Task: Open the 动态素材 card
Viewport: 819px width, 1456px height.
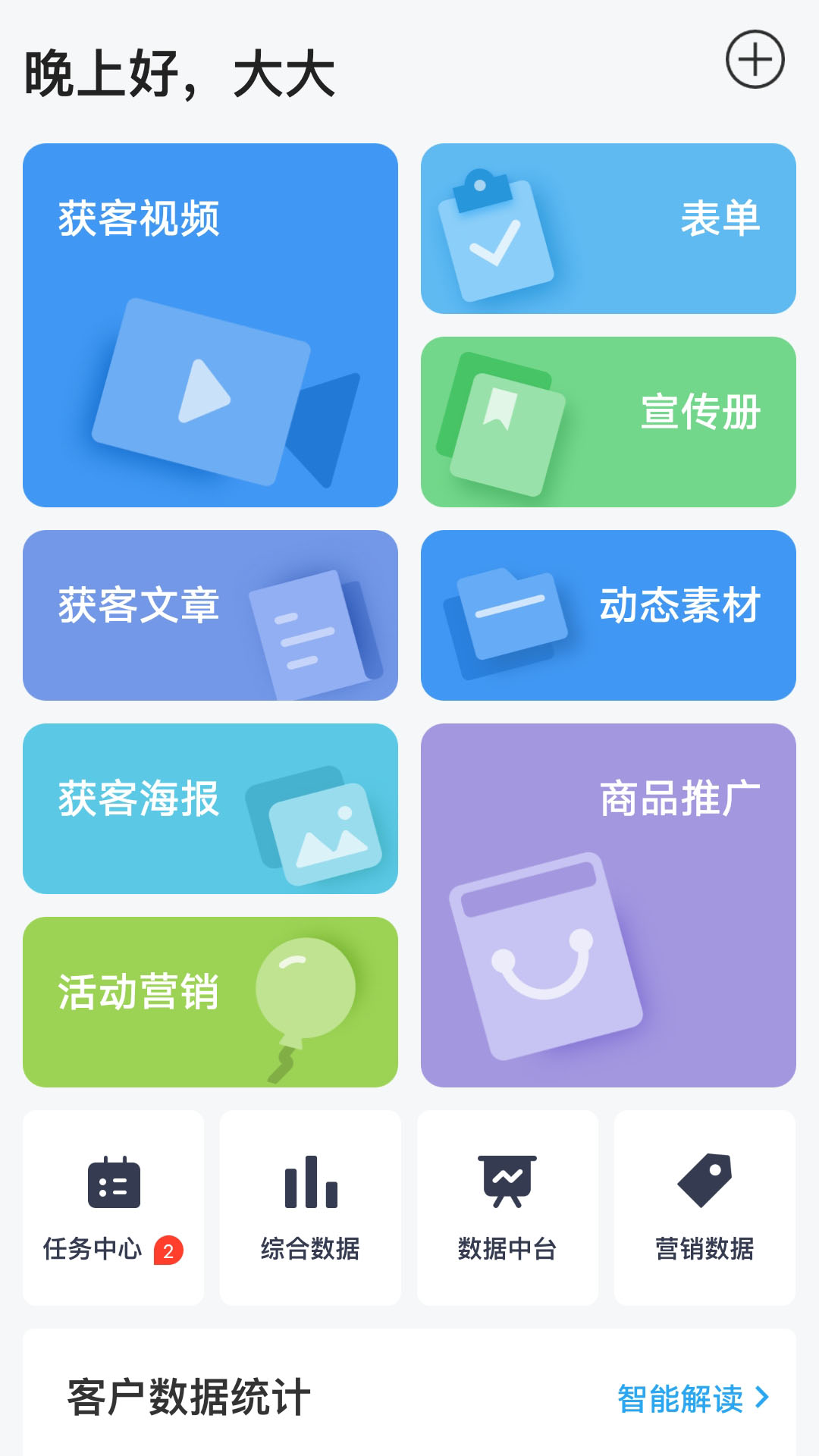Action: coord(608,615)
